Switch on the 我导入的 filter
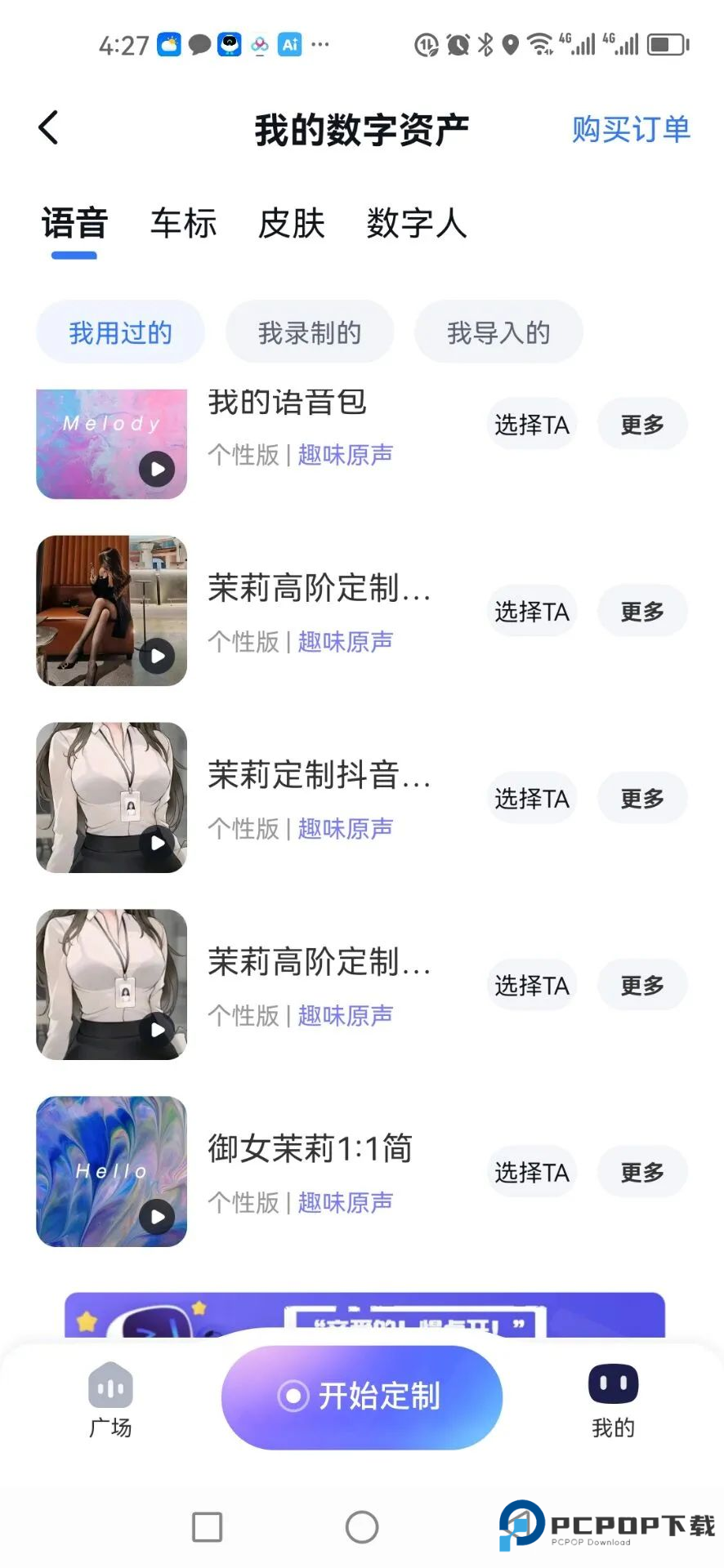The width and height of the screenshot is (724, 1568). point(498,332)
